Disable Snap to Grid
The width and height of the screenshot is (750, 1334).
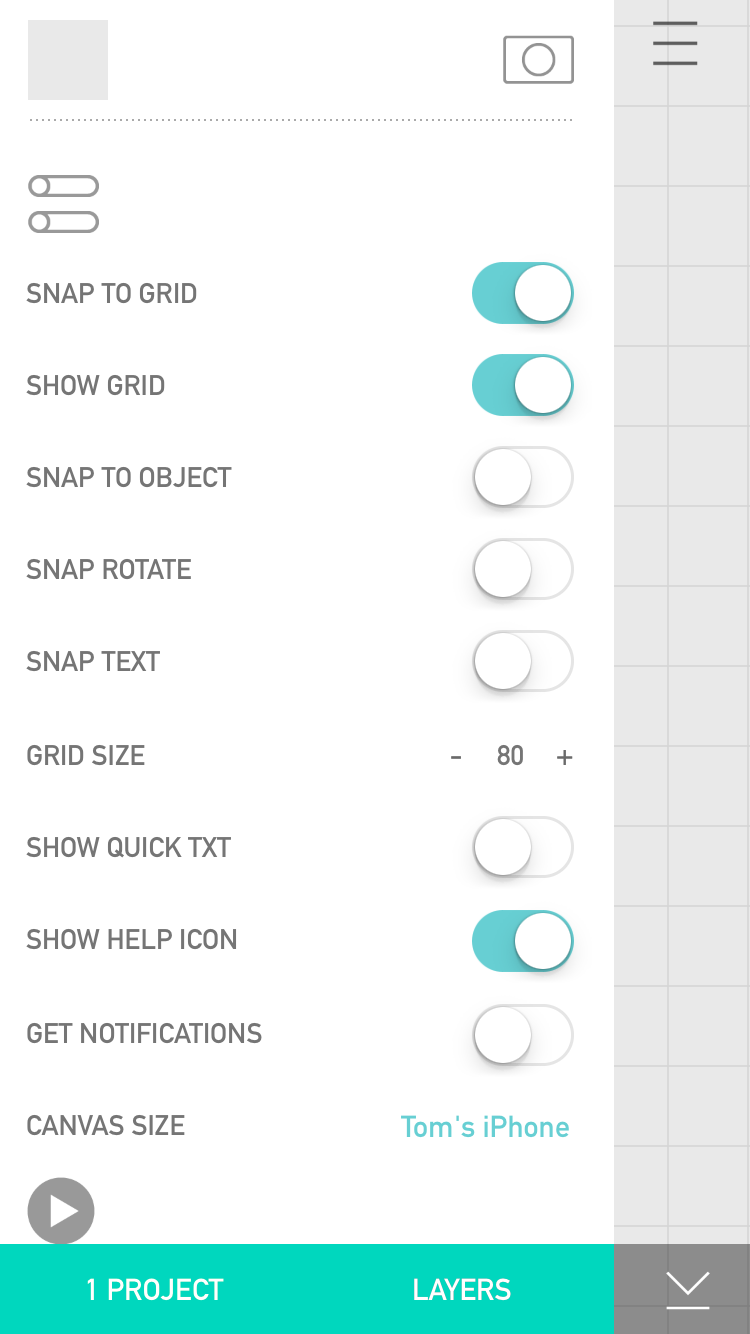(x=522, y=293)
